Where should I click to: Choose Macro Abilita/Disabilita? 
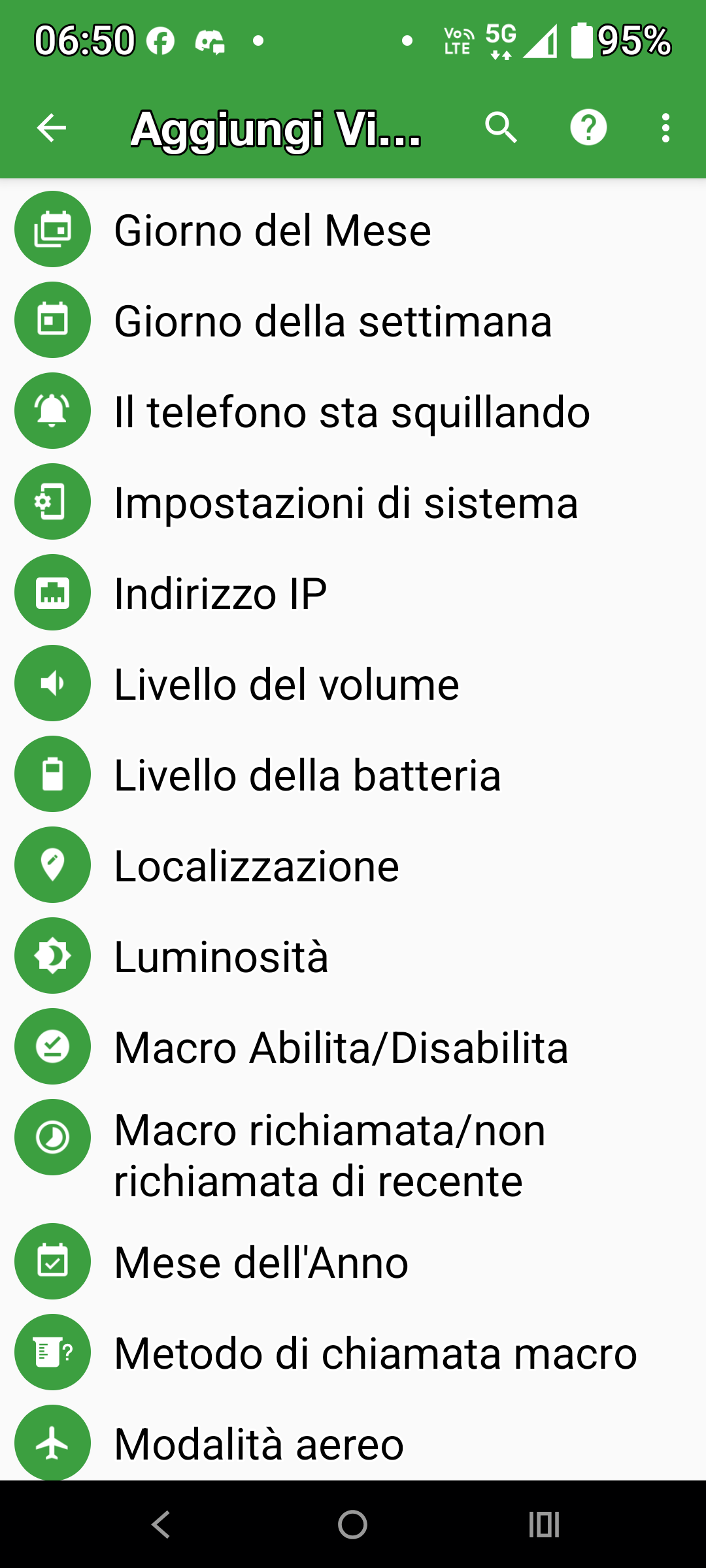pyautogui.click(x=340, y=1047)
